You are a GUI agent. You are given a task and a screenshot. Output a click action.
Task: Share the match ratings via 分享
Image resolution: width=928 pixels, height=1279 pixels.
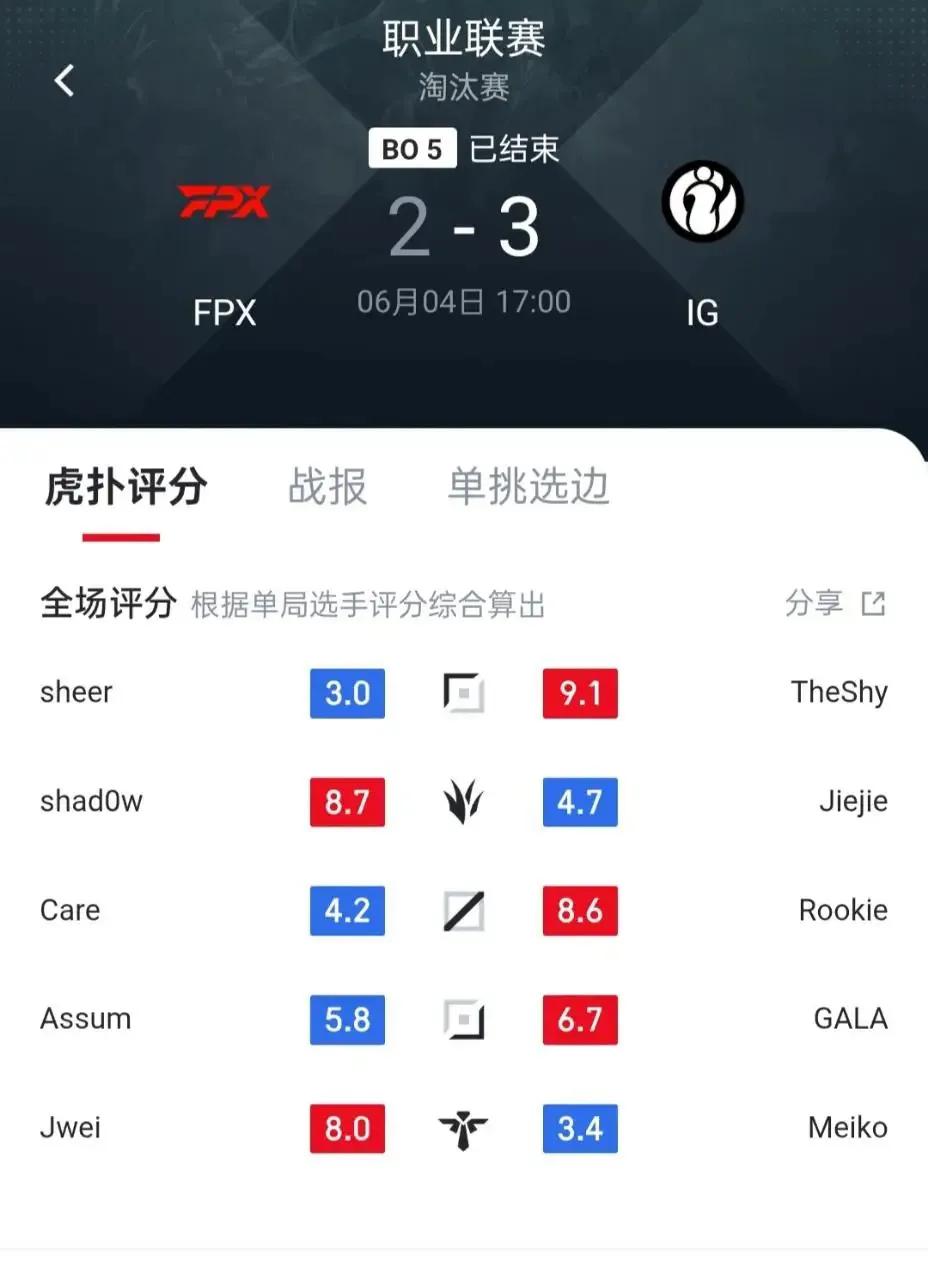[x=836, y=603]
